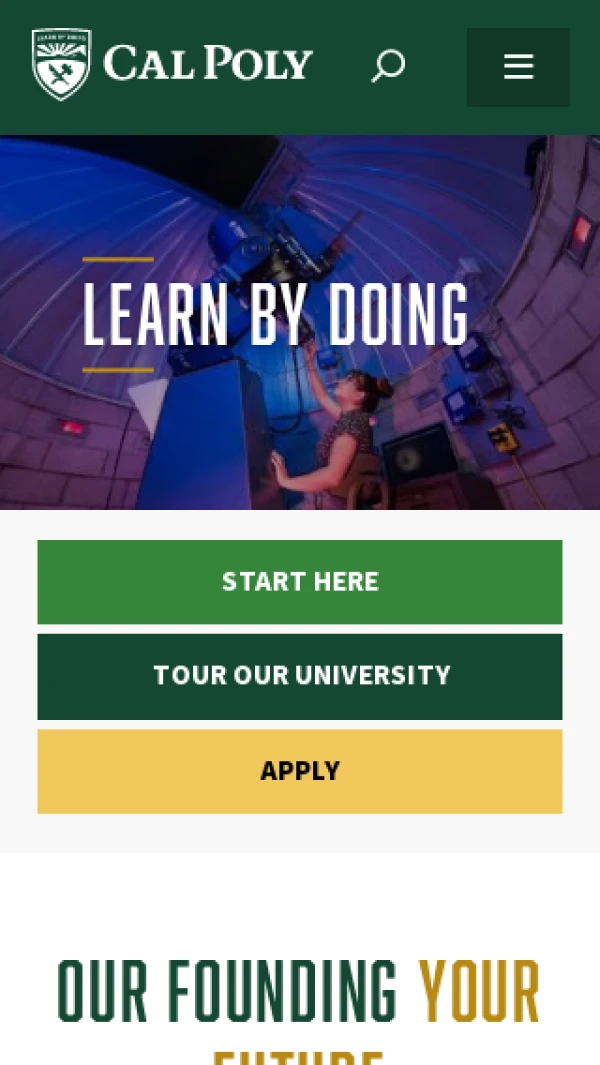Open the search magnifier icon

coord(388,67)
